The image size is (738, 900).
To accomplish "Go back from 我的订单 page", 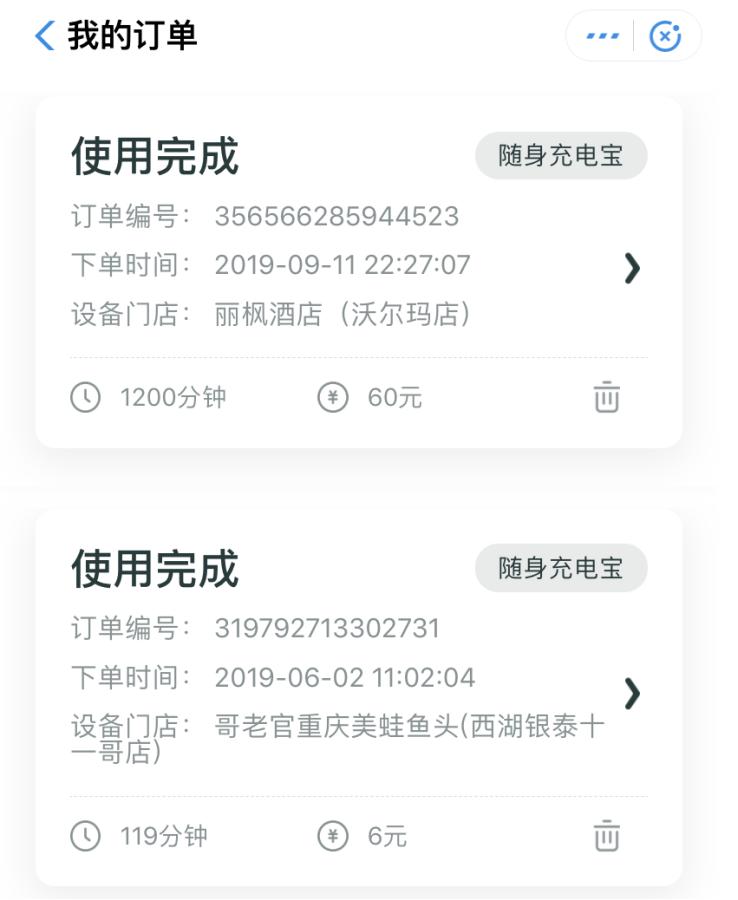I will [x=45, y=36].
